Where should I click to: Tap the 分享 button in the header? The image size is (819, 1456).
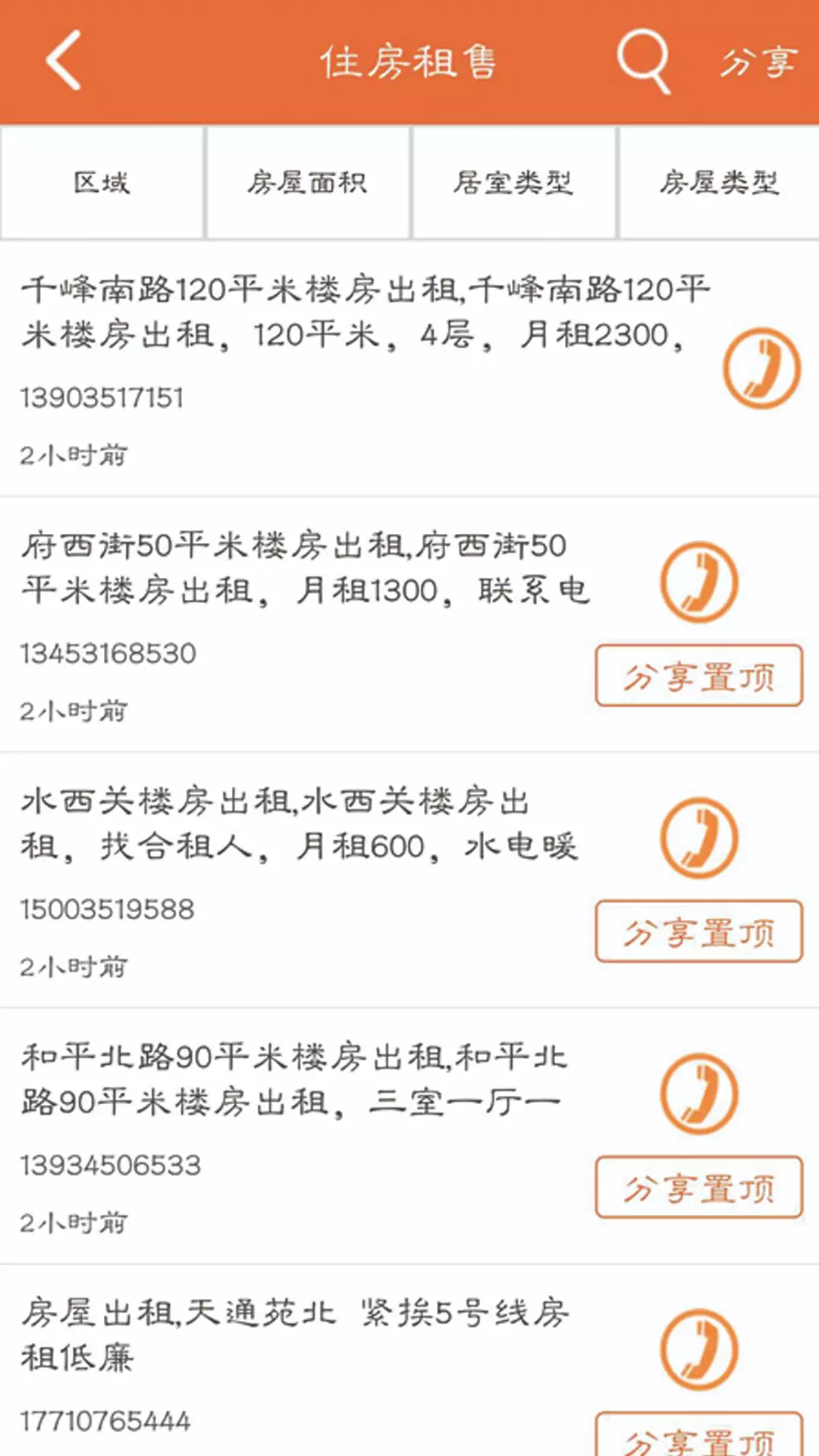[x=758, y=62]
